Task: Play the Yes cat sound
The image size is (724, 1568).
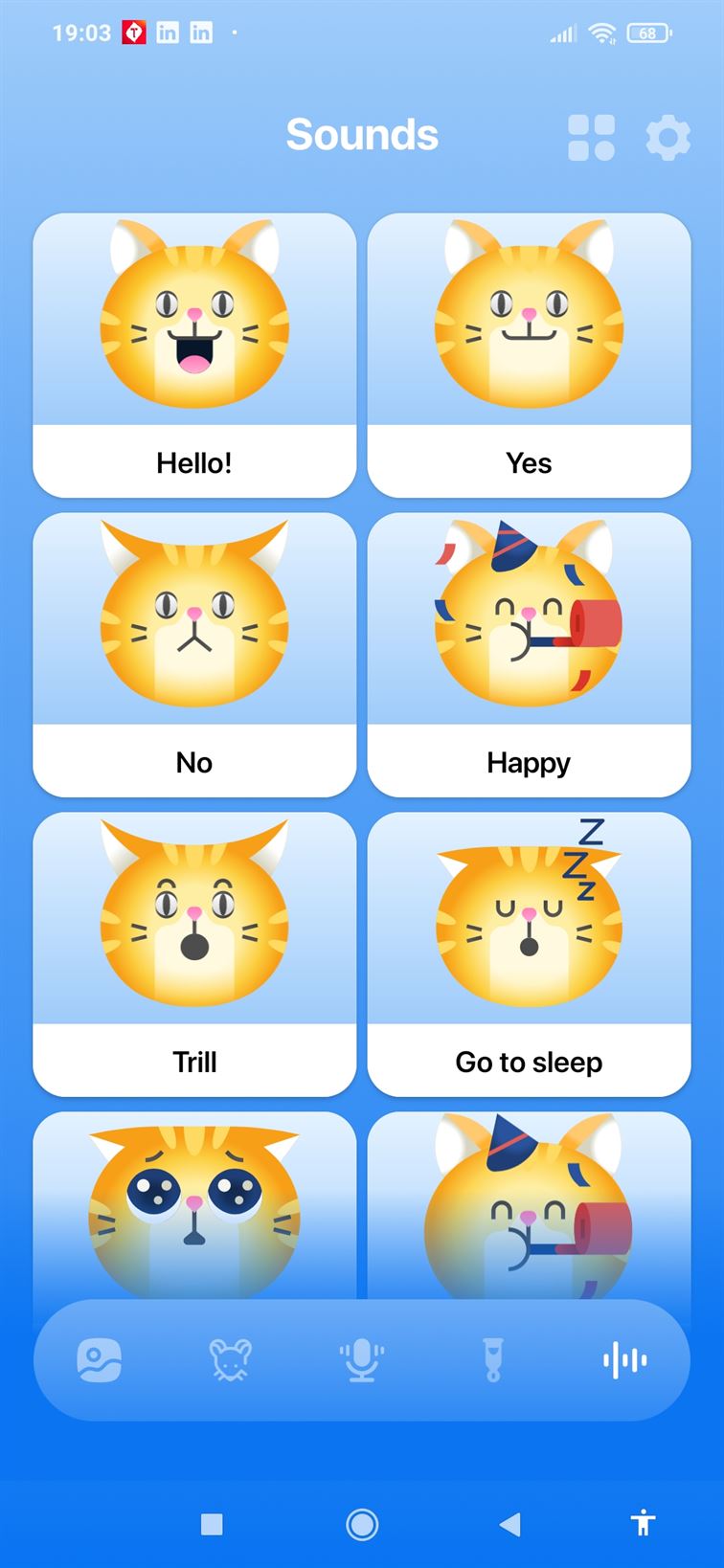Action: pyautogui.click(x=529, y=354)
